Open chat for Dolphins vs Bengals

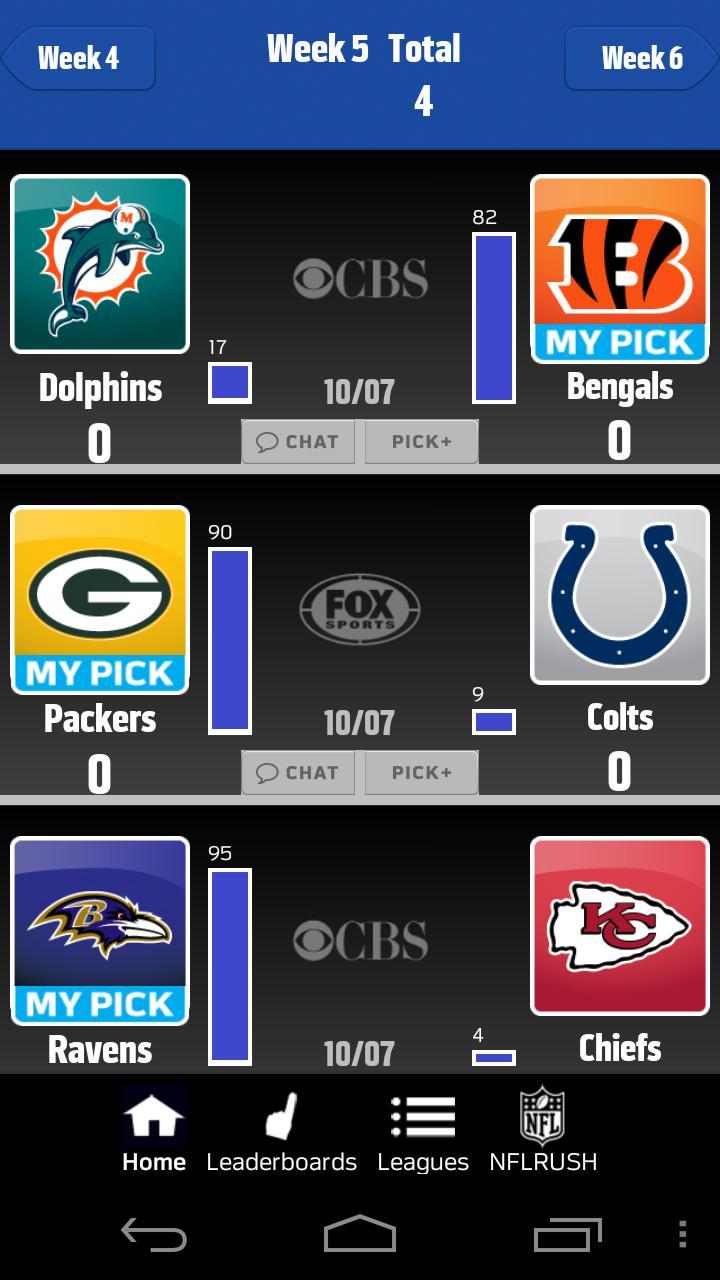pyautogui.click(x=298, y=442)
